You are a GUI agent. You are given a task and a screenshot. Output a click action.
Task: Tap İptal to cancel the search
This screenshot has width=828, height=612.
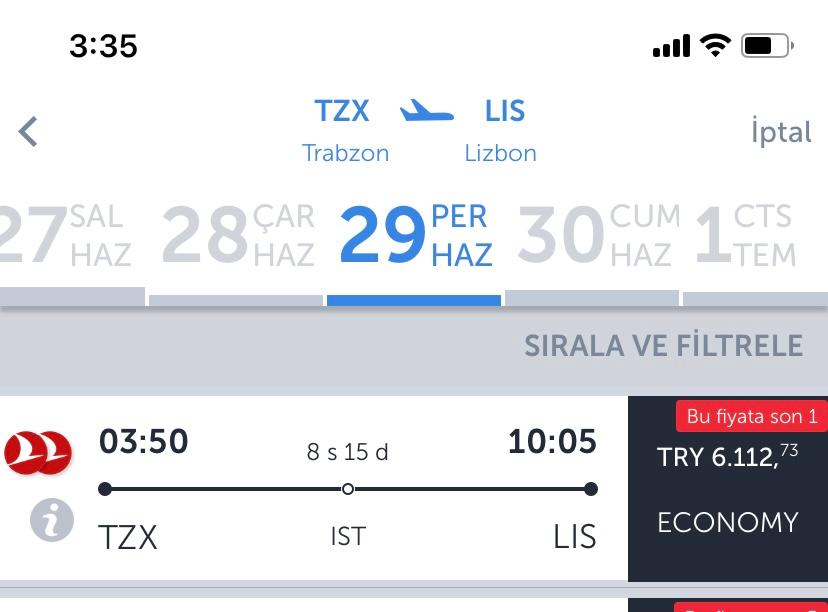tap(780, 132)
